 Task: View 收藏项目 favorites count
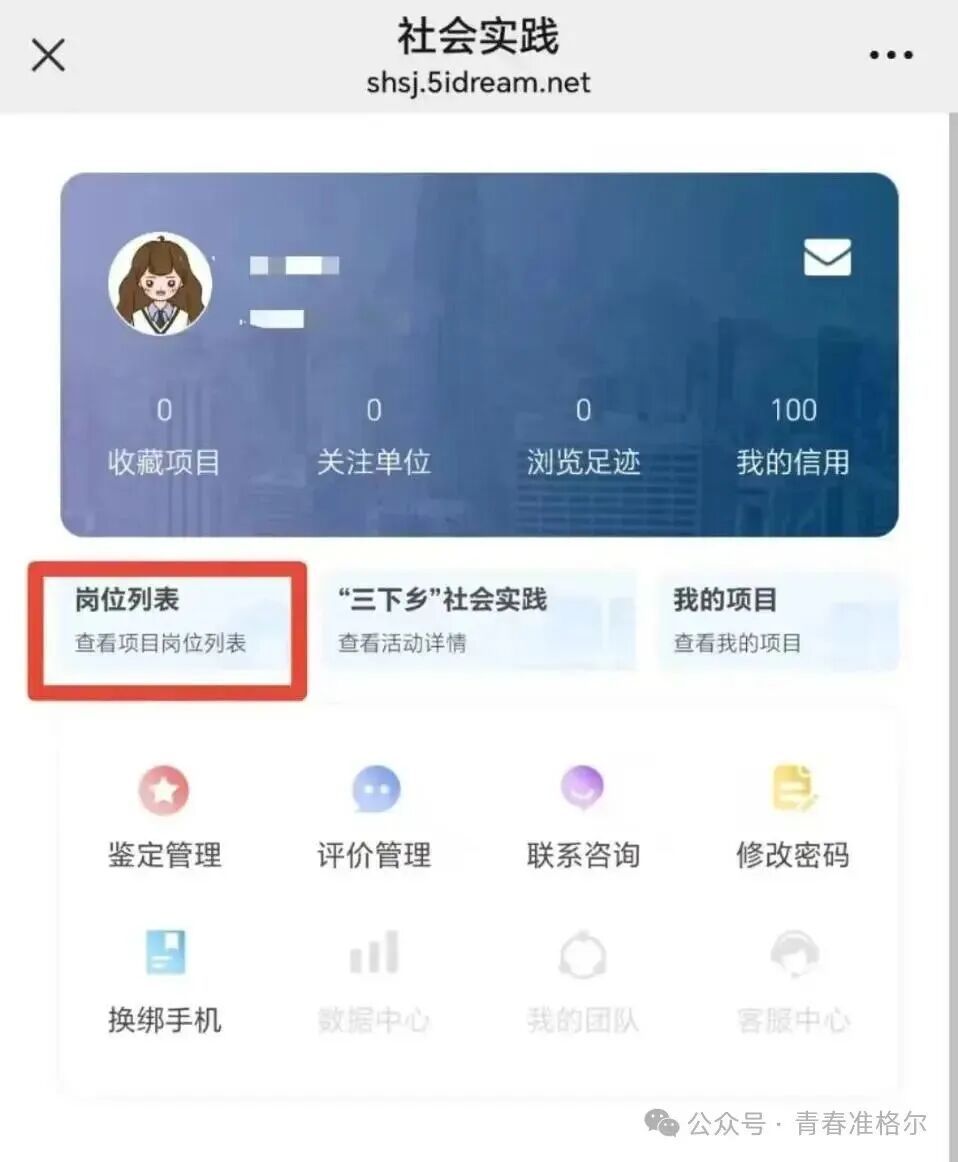tap(164, 436)
